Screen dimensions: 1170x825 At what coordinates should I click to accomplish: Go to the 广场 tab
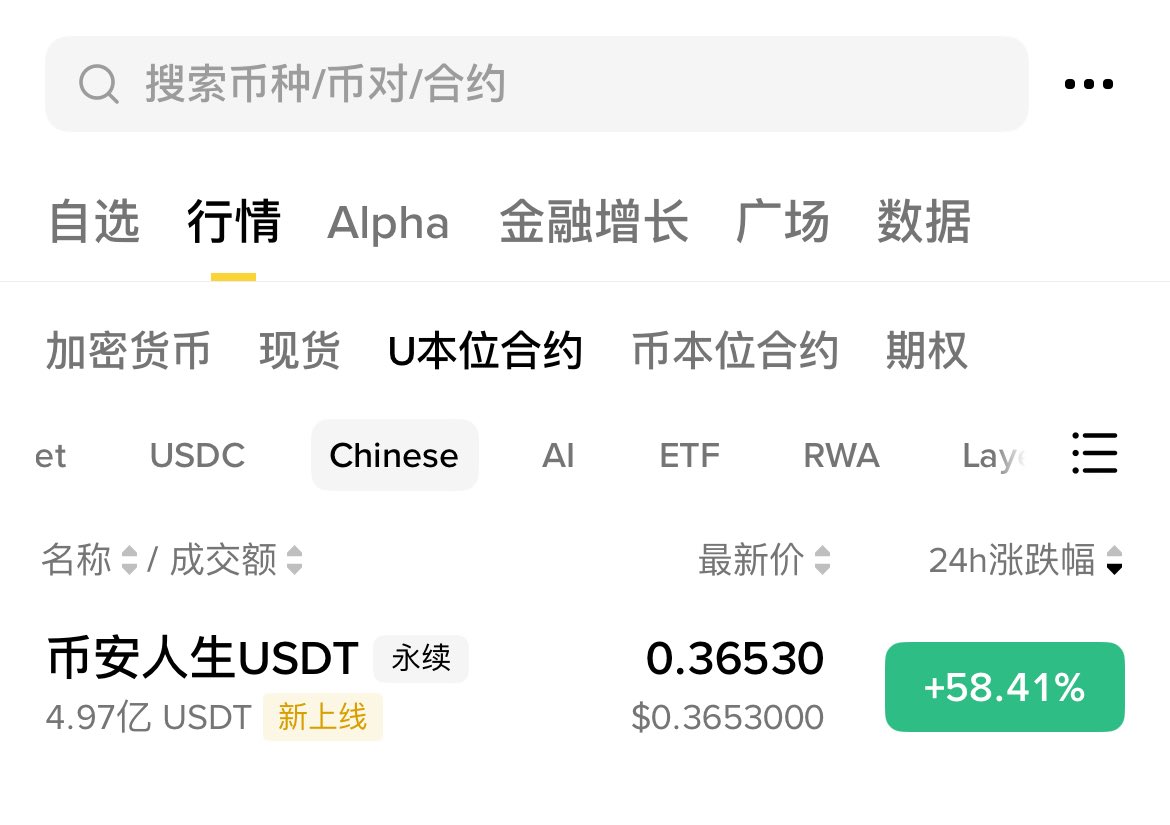pyautogui.click(x=782, y=222)
